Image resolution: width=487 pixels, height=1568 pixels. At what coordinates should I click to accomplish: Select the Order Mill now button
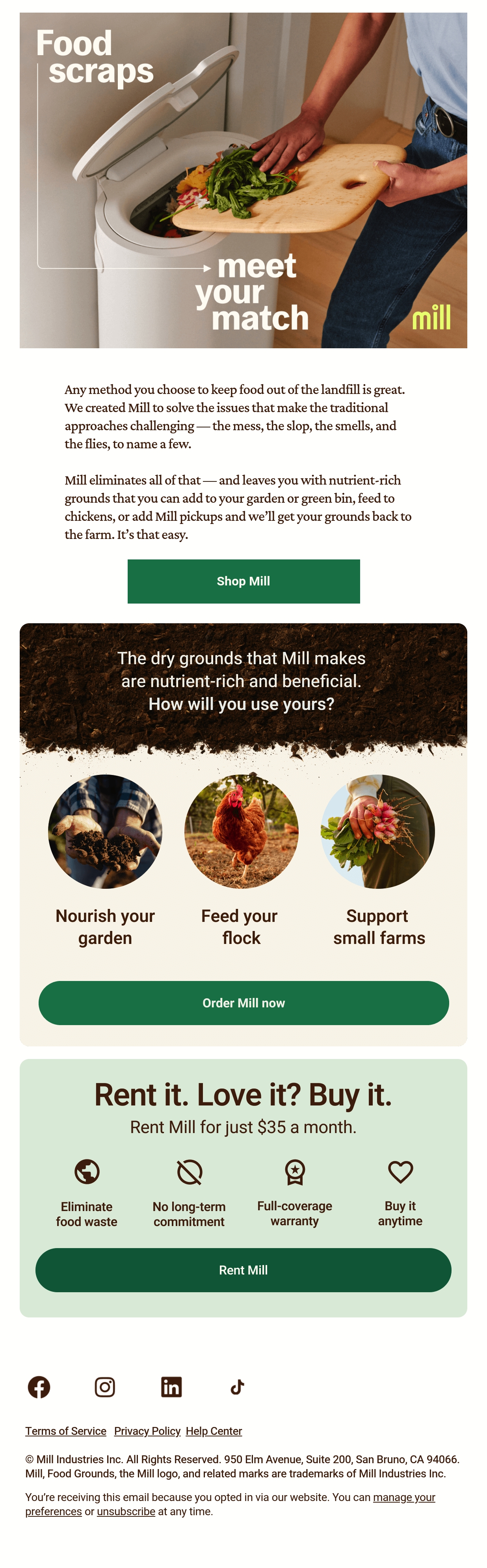coord(243,1003)
